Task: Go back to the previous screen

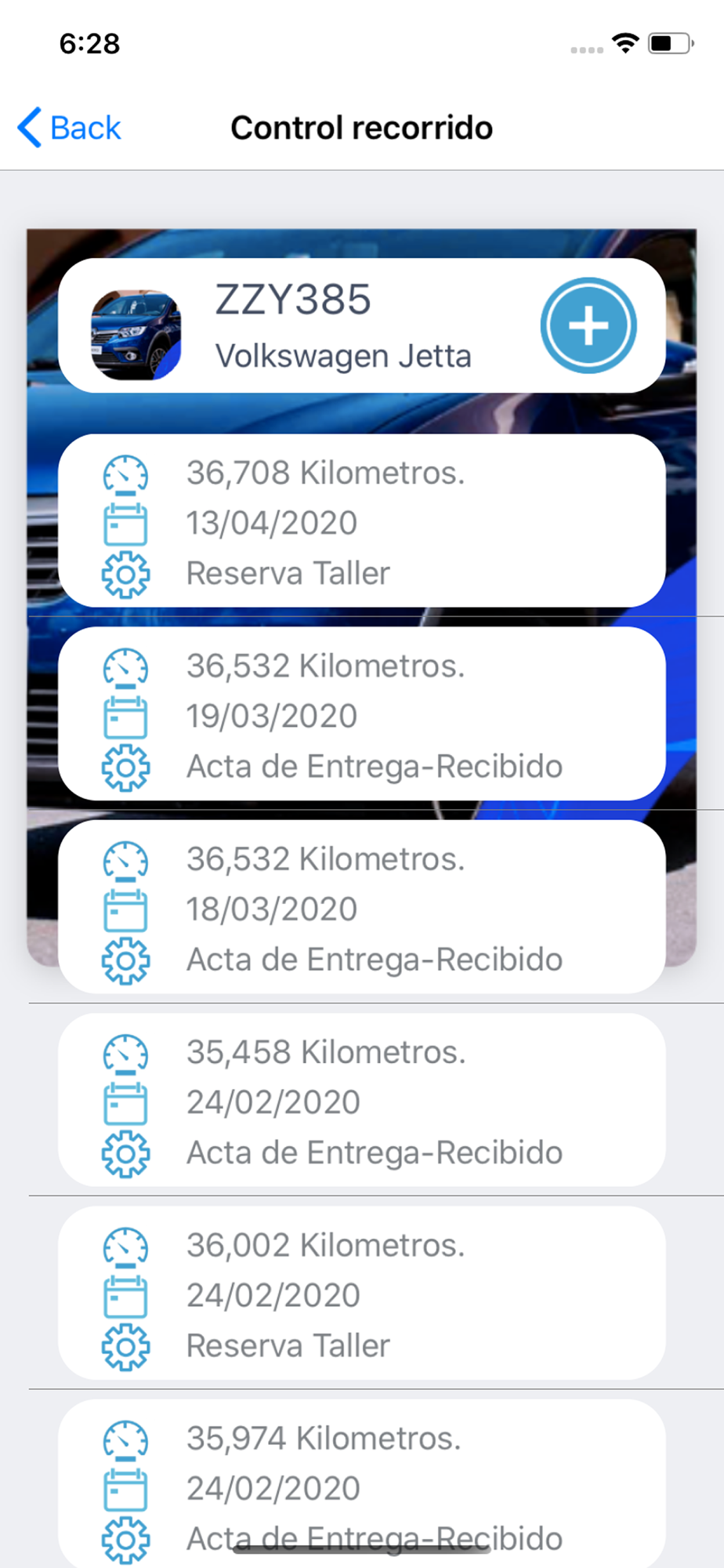Action: pos(70,128)
